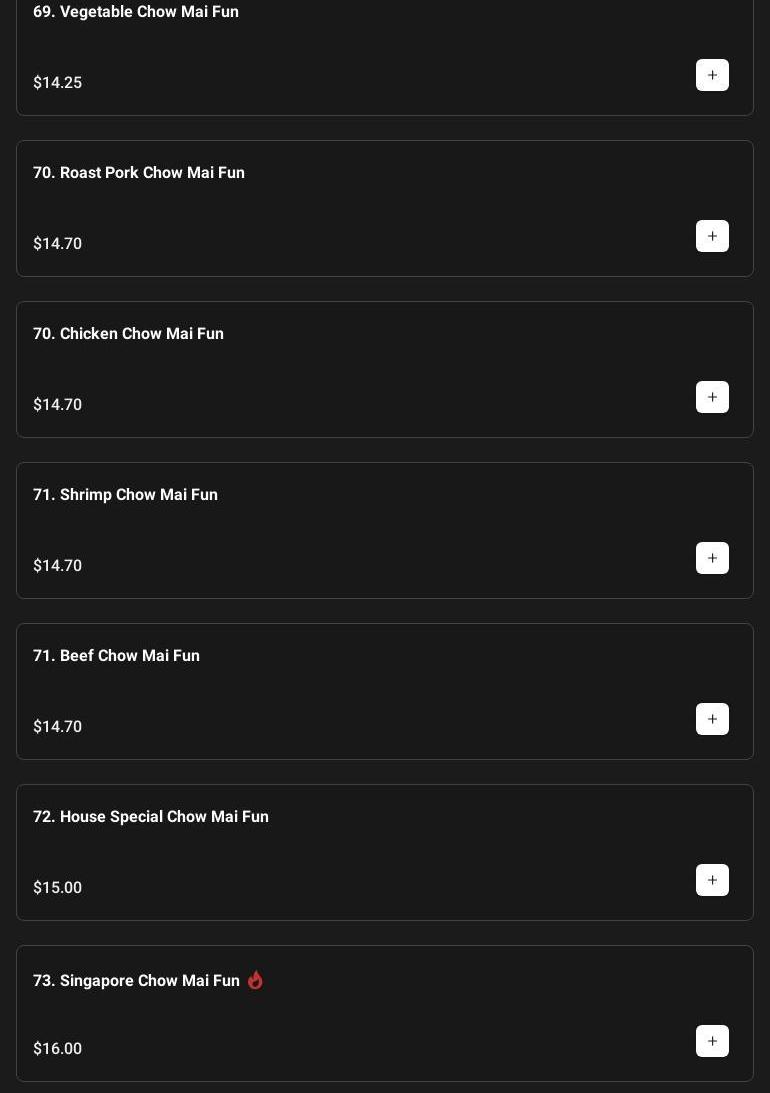The image size is (770, 1093).
Task: View details of Singapore Chow Mai Fun
Action: click(136, 981)
